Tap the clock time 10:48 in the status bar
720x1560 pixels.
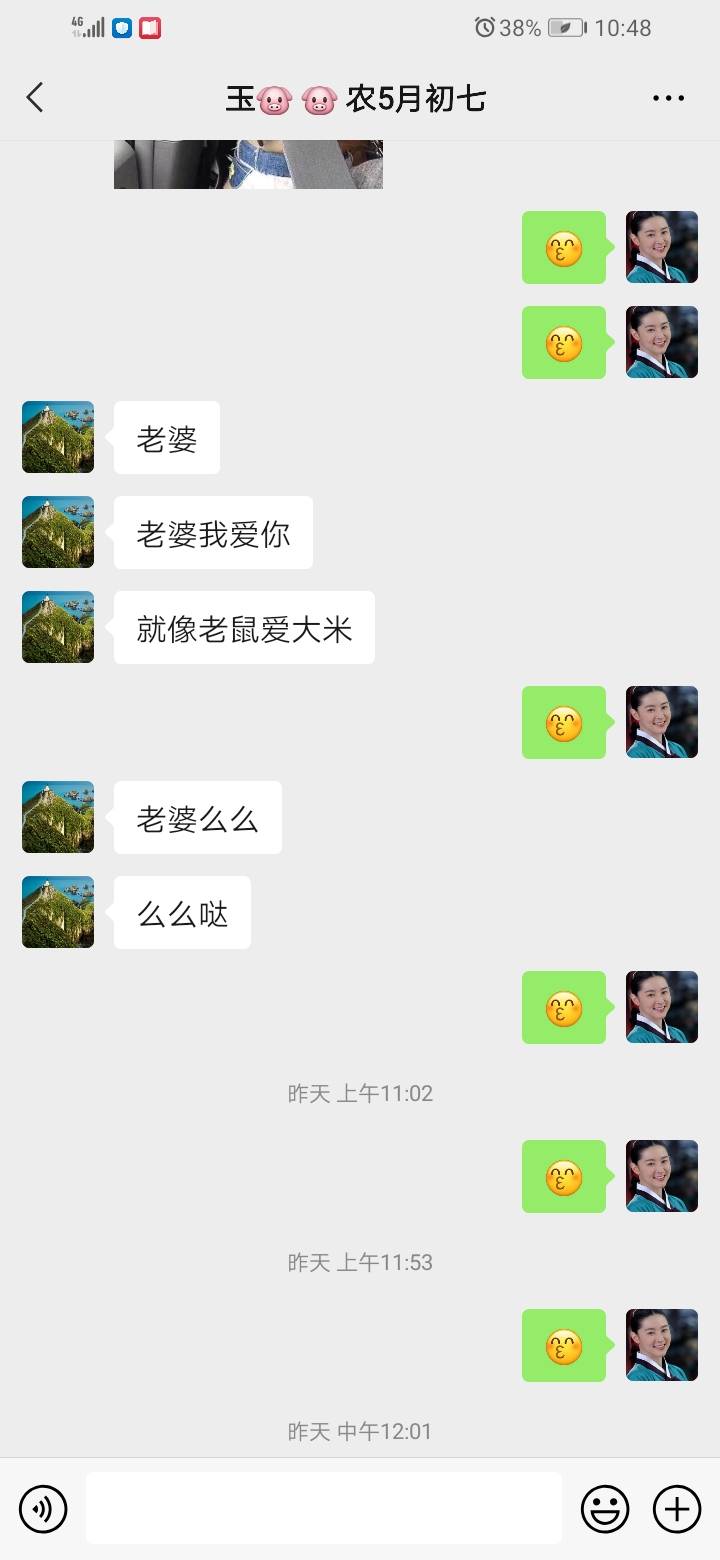pyautogui.click(x=626, y=28)
